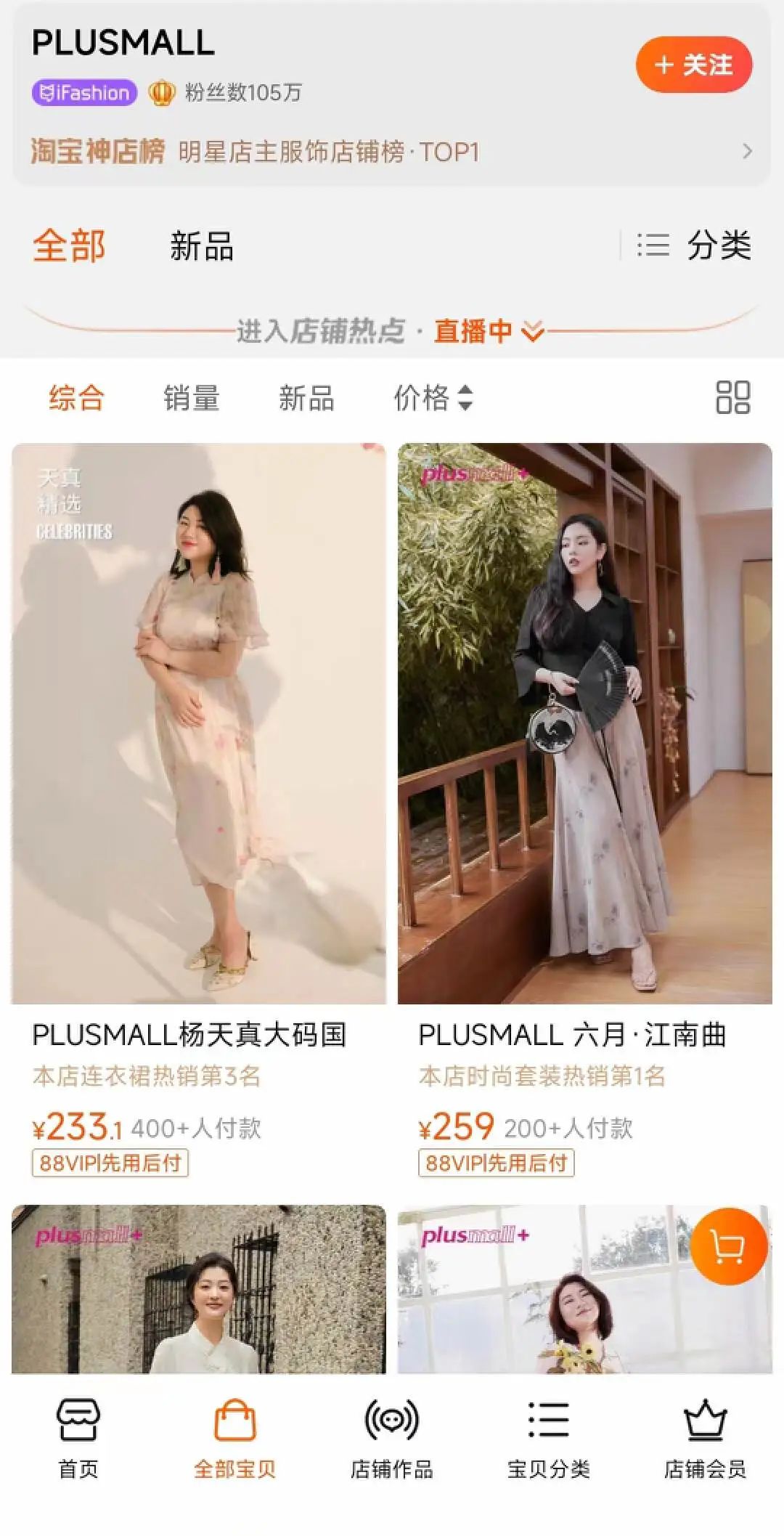Follow the PLUSMALL store
Screen dimensions: 784x1536
[693, 65]
